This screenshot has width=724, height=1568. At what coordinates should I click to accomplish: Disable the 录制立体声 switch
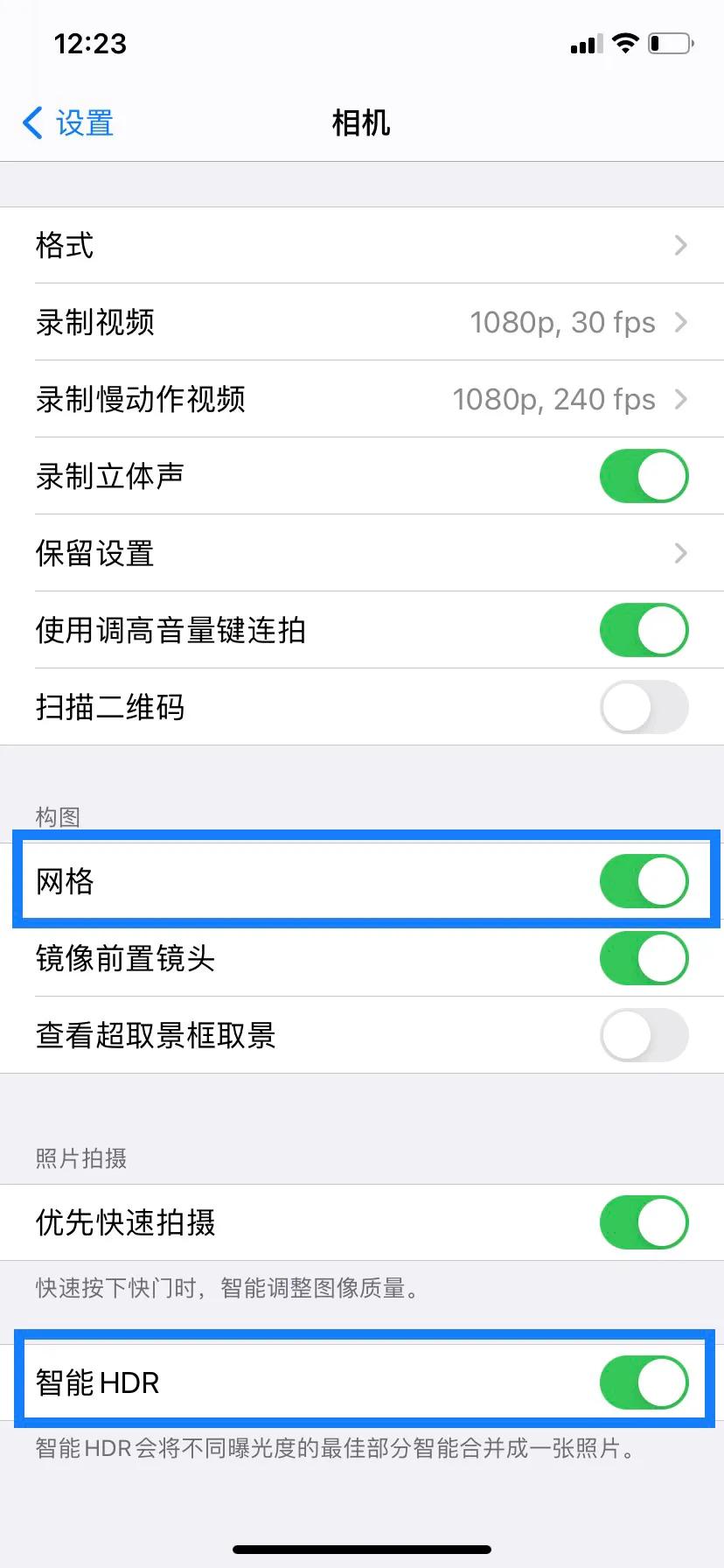click(644, 476)
